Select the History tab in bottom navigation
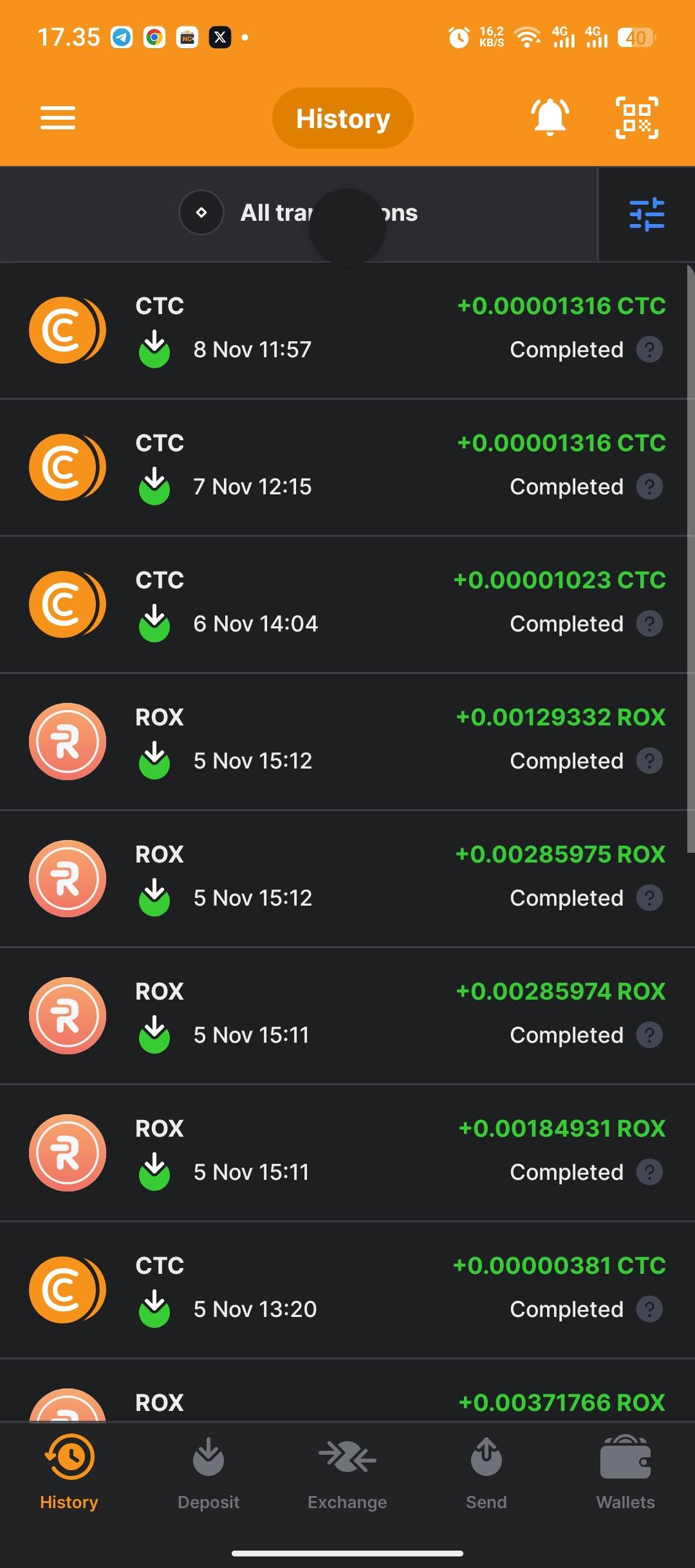This screenshot has height=1568, width=695. click(69, 1474)
